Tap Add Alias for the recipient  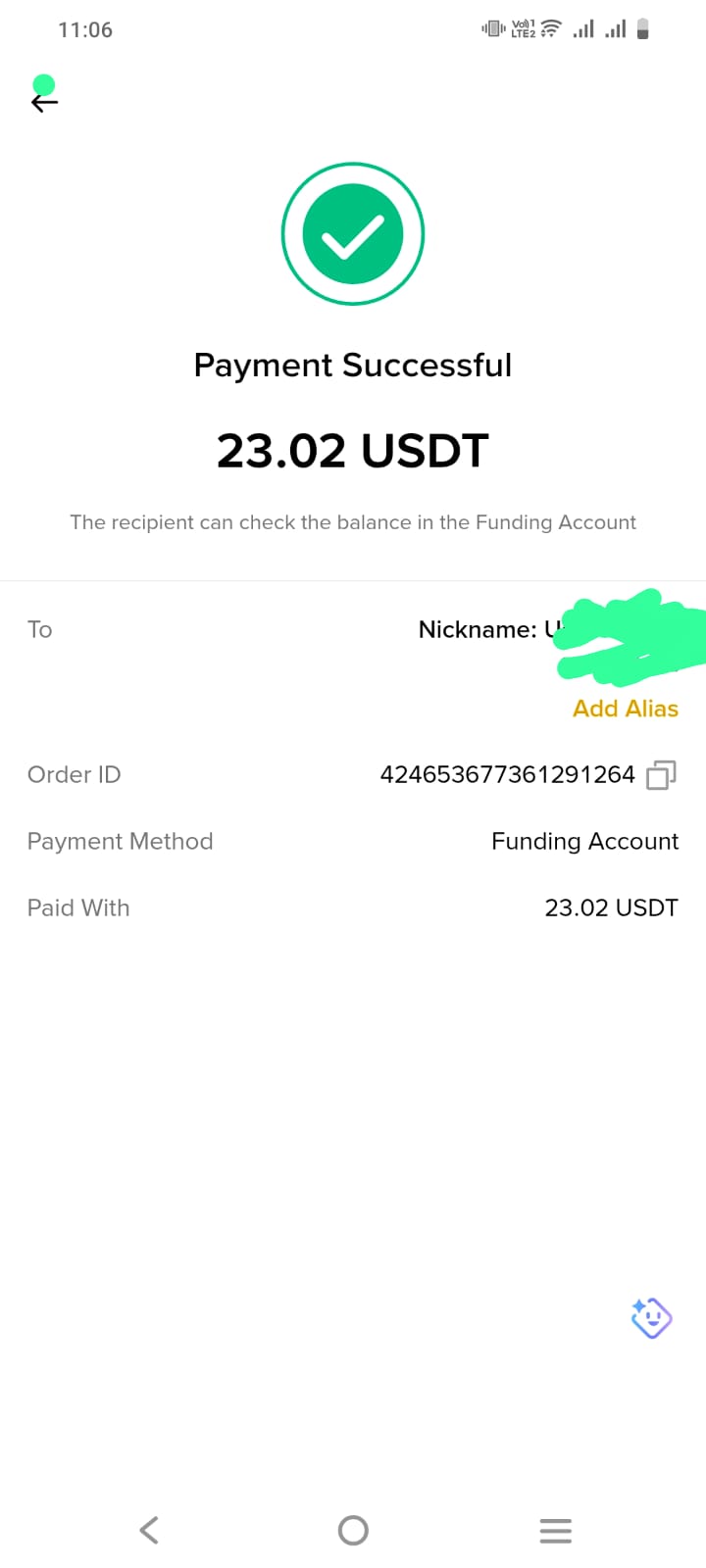(x=625, y=709)
